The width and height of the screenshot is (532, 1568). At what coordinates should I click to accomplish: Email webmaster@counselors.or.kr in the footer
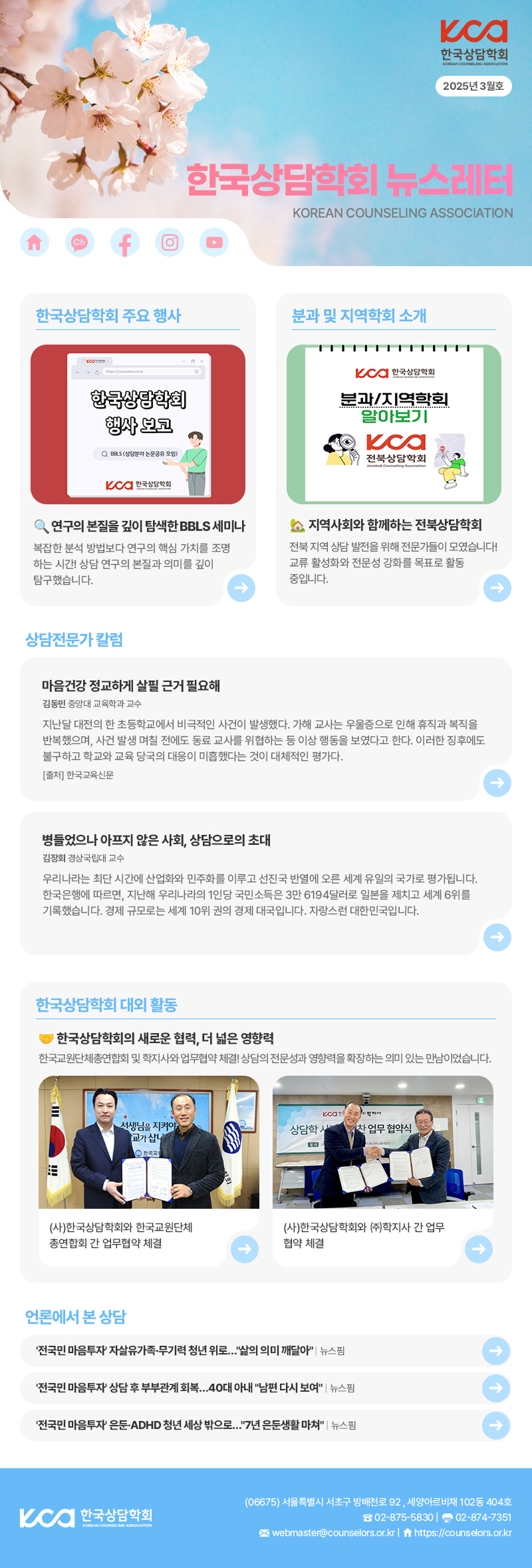332,1533
